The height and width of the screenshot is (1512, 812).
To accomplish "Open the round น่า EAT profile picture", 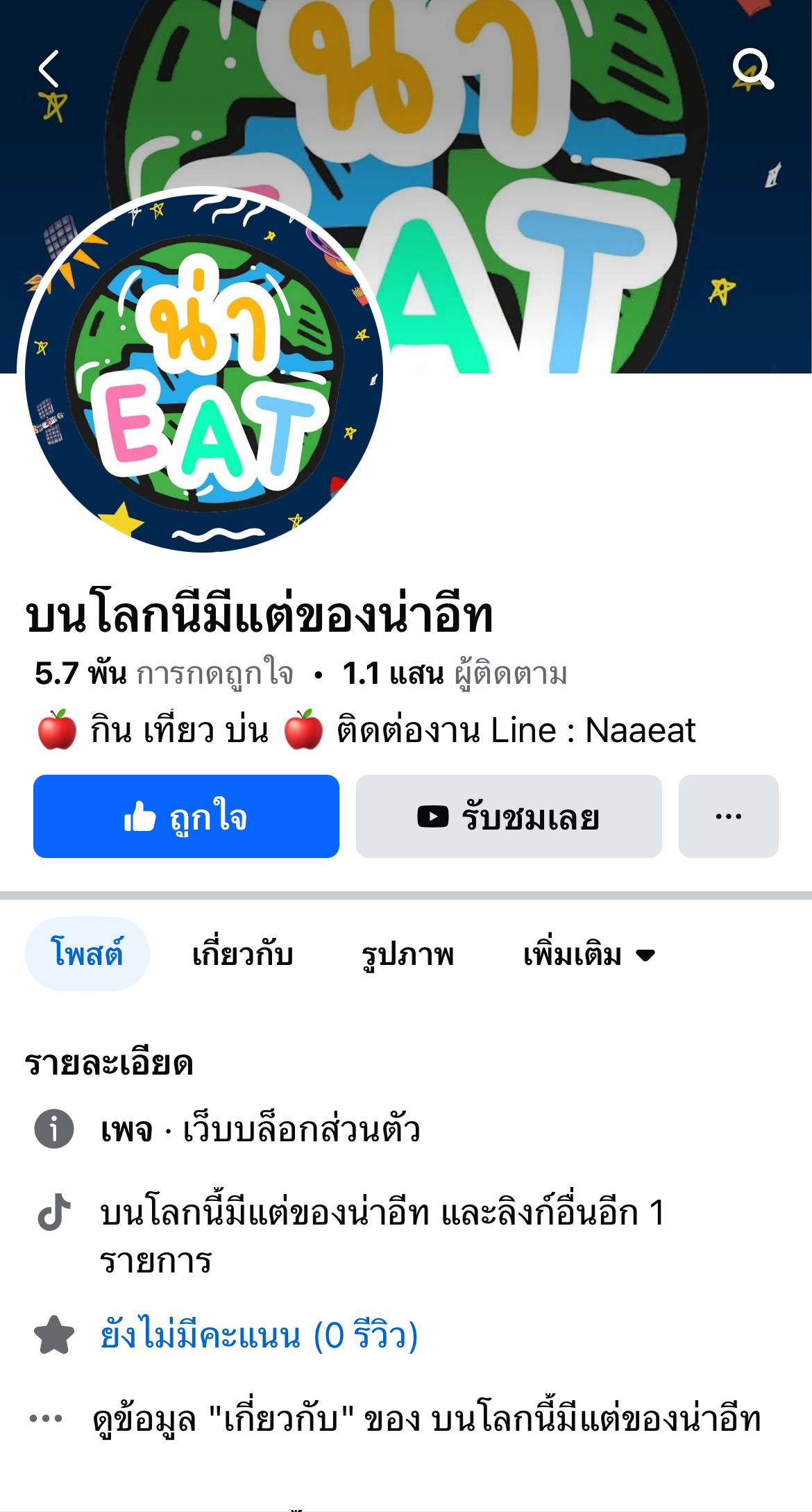I will point(203,371).
